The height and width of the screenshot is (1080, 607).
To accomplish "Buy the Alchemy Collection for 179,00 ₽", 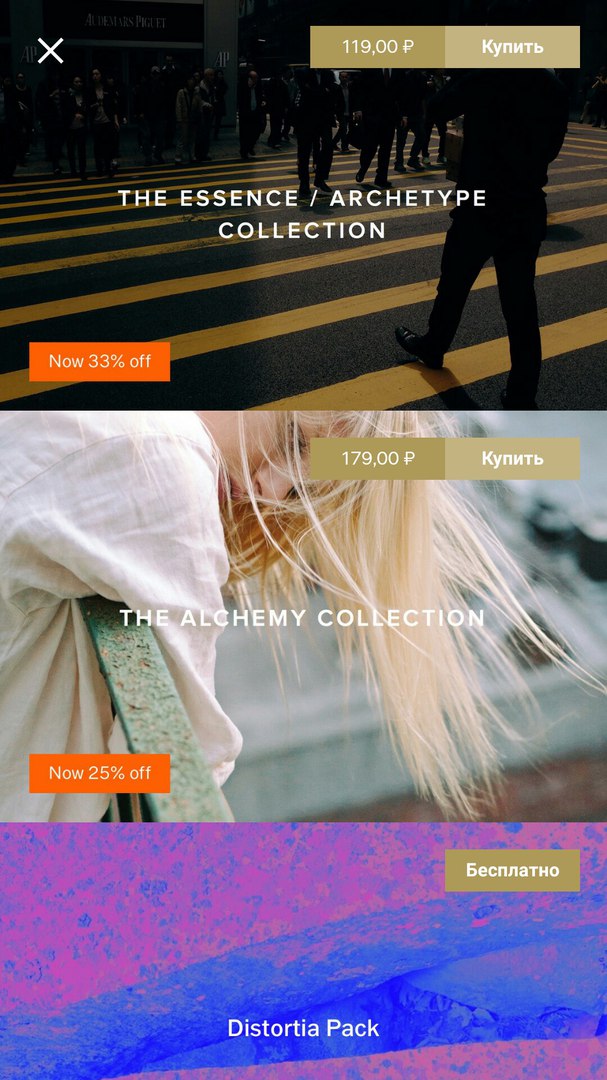I will click(512, 459).
